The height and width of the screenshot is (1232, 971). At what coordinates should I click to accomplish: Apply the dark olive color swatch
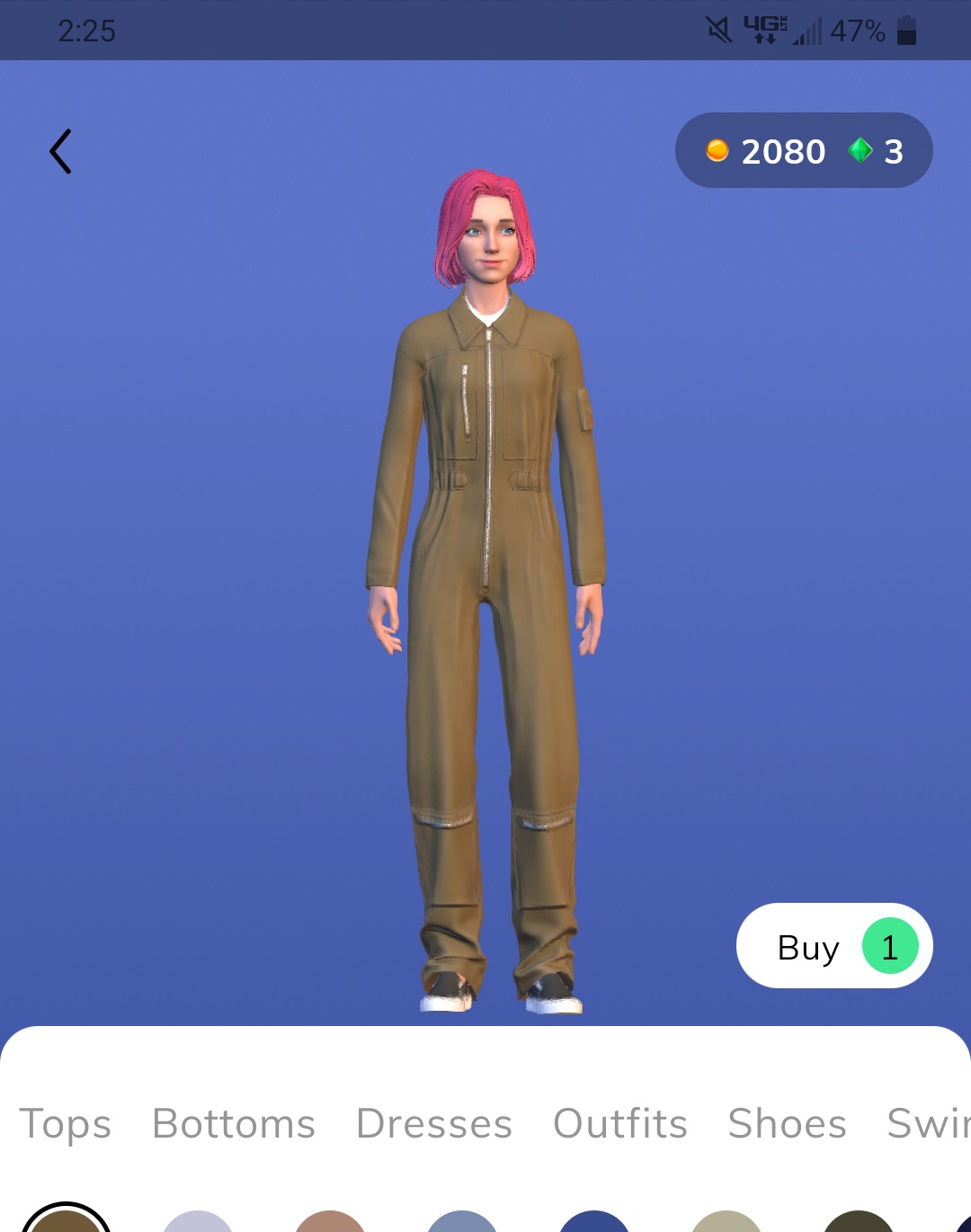[858, 1223]
